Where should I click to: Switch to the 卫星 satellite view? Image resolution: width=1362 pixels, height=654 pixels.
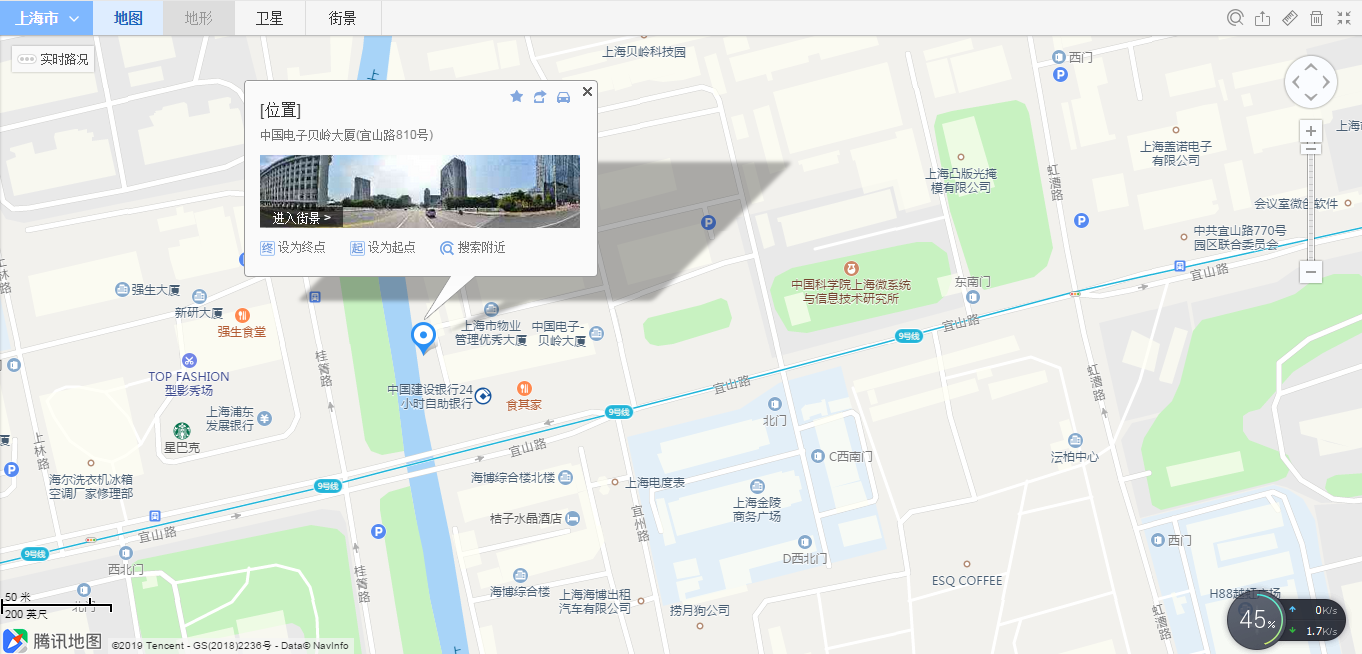coord(270,18)
